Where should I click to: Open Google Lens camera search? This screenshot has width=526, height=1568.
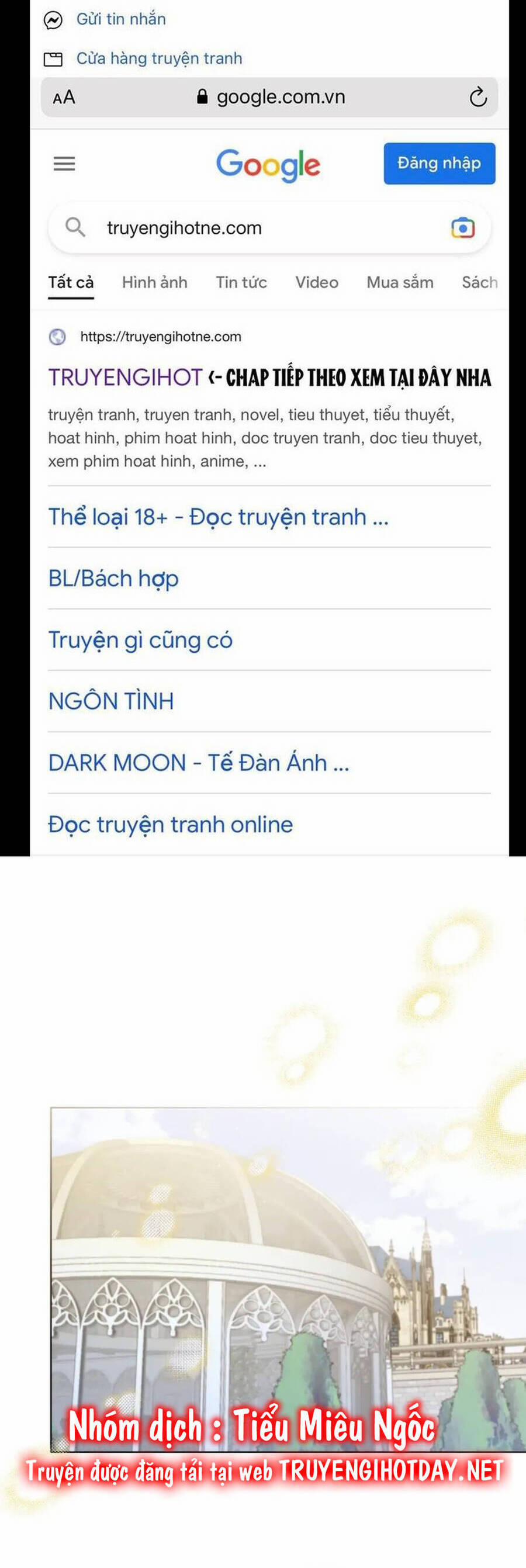tap(463, 228)
